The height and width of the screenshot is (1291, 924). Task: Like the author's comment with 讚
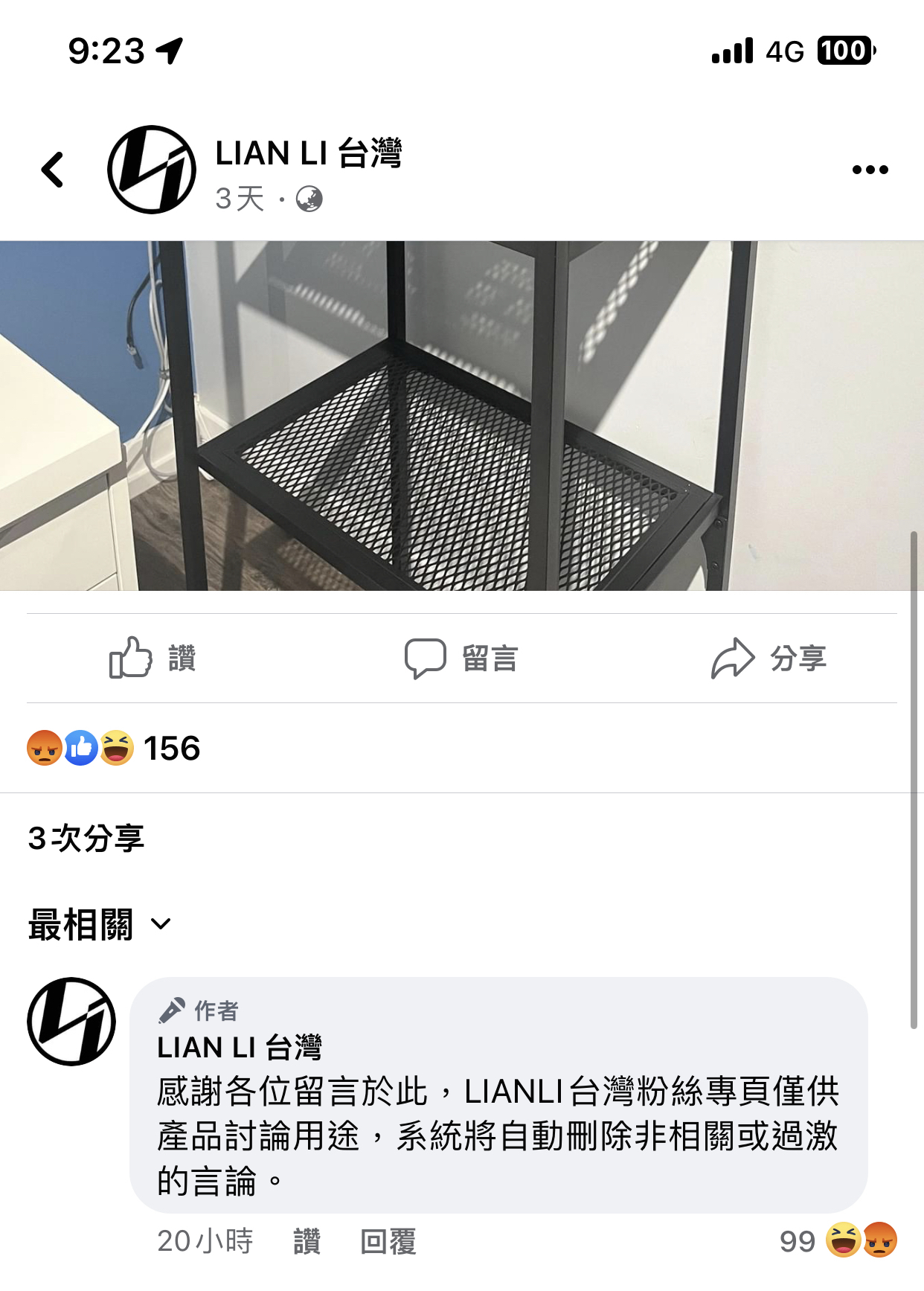[x=307, y=1241]
